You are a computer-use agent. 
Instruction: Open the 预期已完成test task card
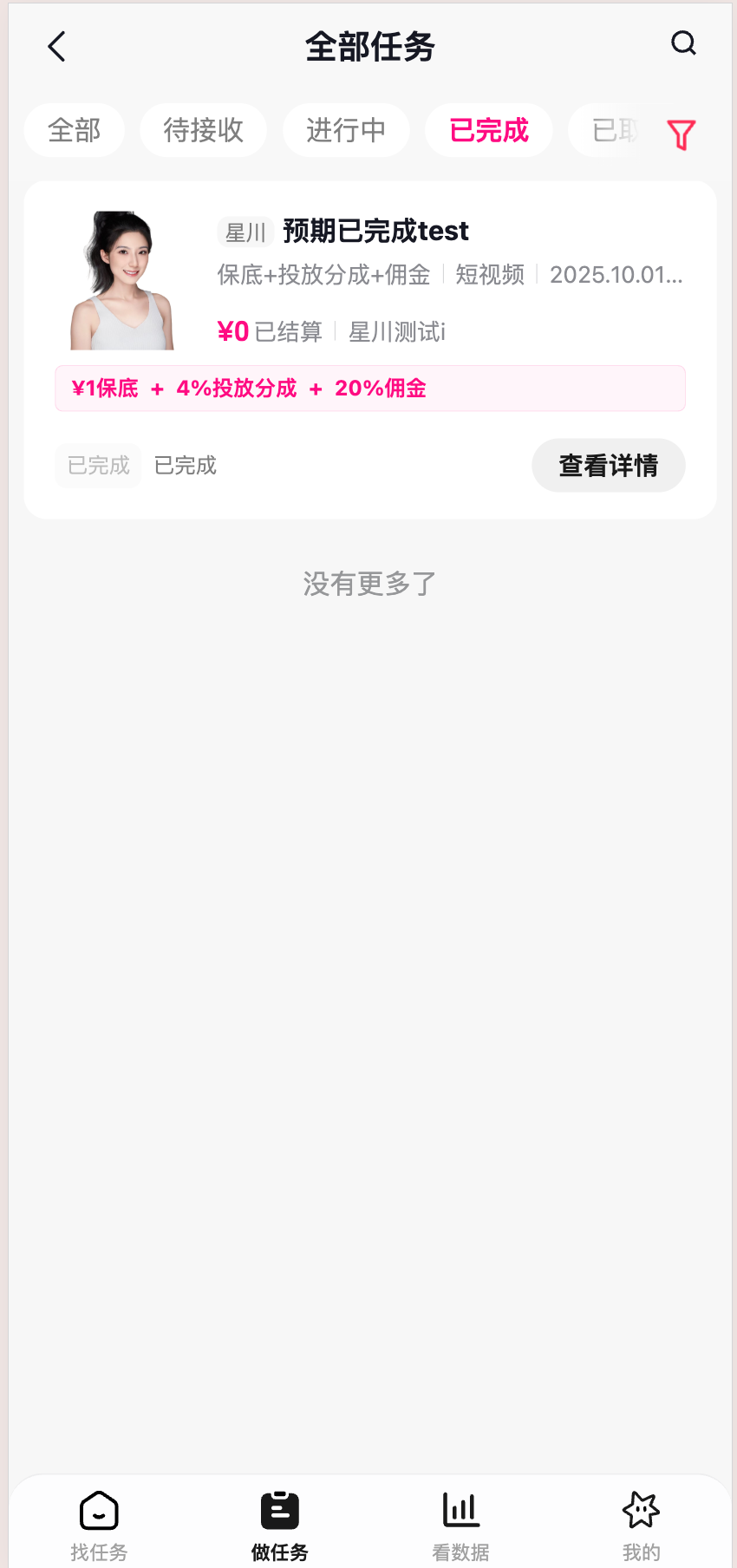click(x=375, y=232)
